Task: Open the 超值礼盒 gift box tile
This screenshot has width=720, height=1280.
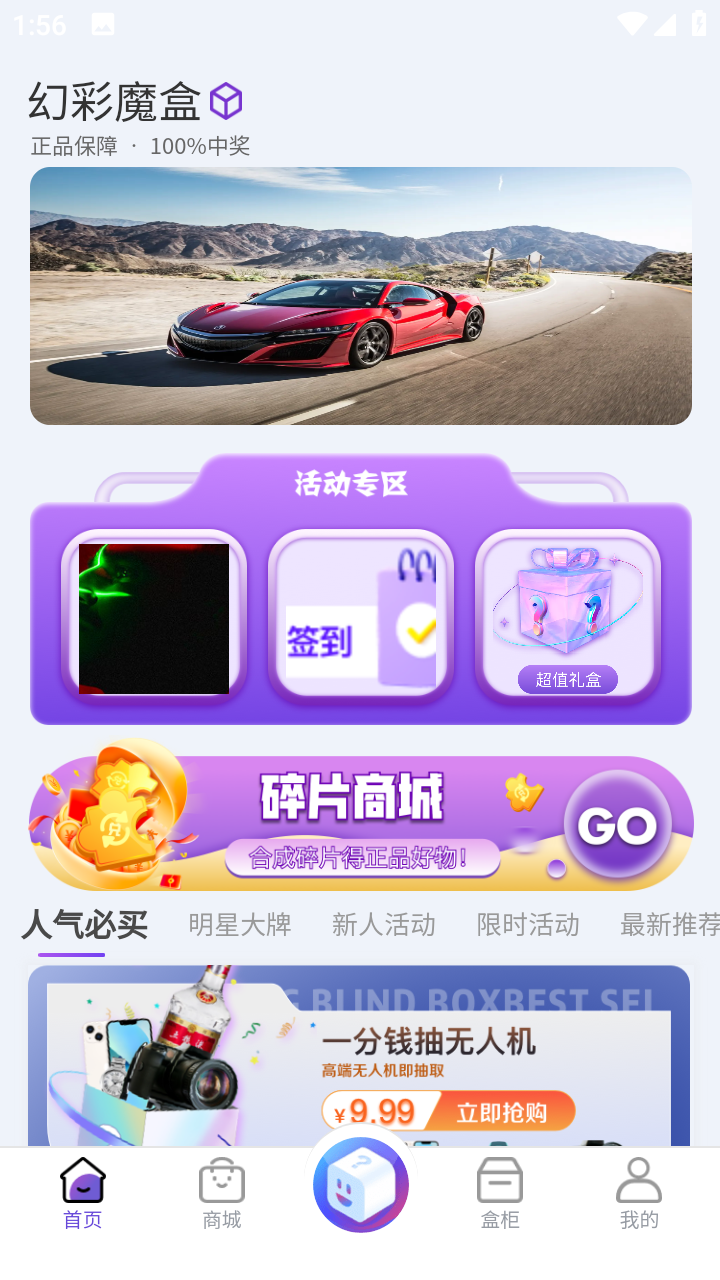Action: coord(568,618)
